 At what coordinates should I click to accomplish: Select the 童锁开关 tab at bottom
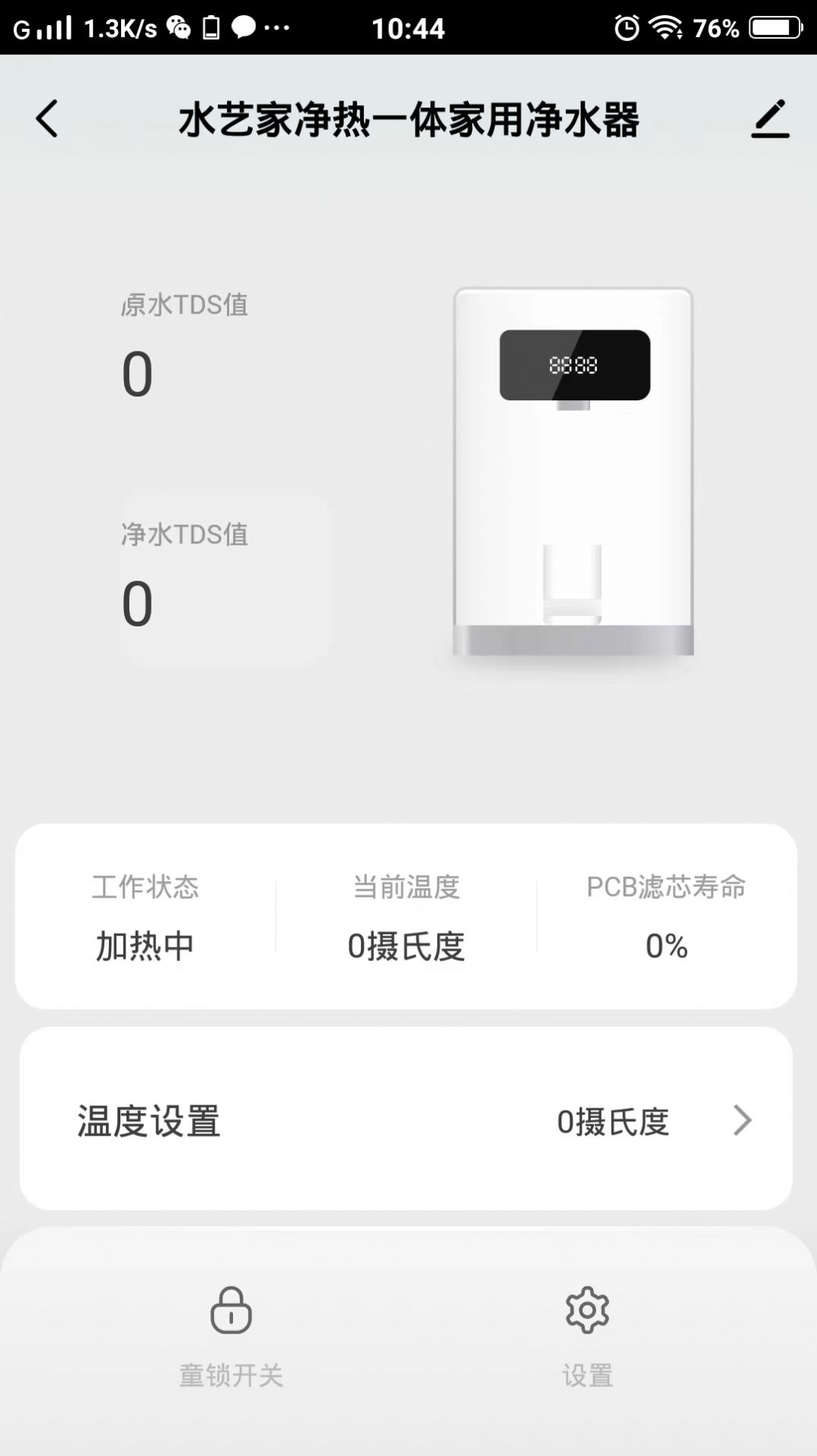point(230,1340)
